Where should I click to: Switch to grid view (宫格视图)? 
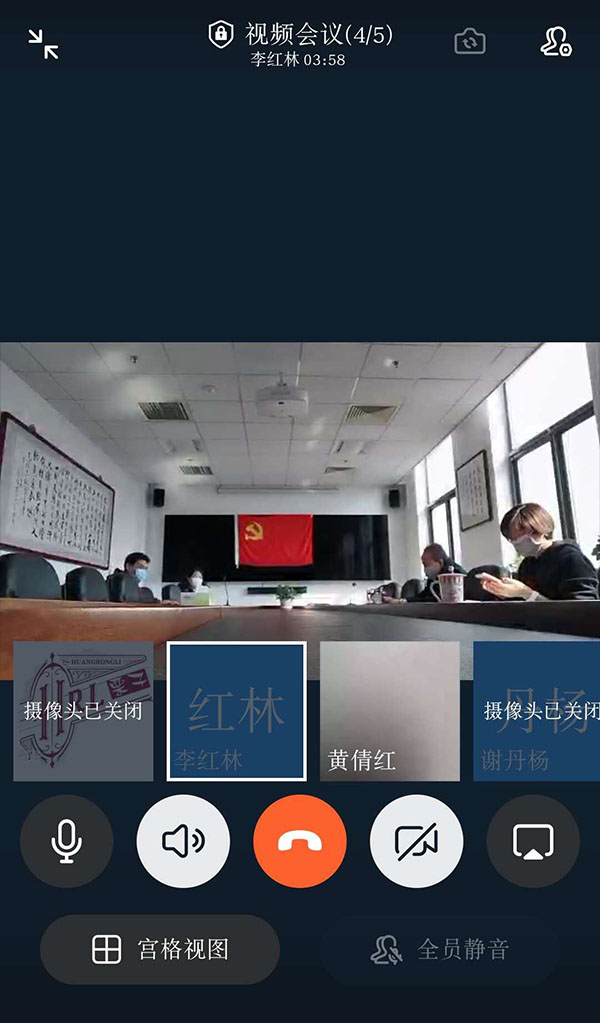[160, 949]
